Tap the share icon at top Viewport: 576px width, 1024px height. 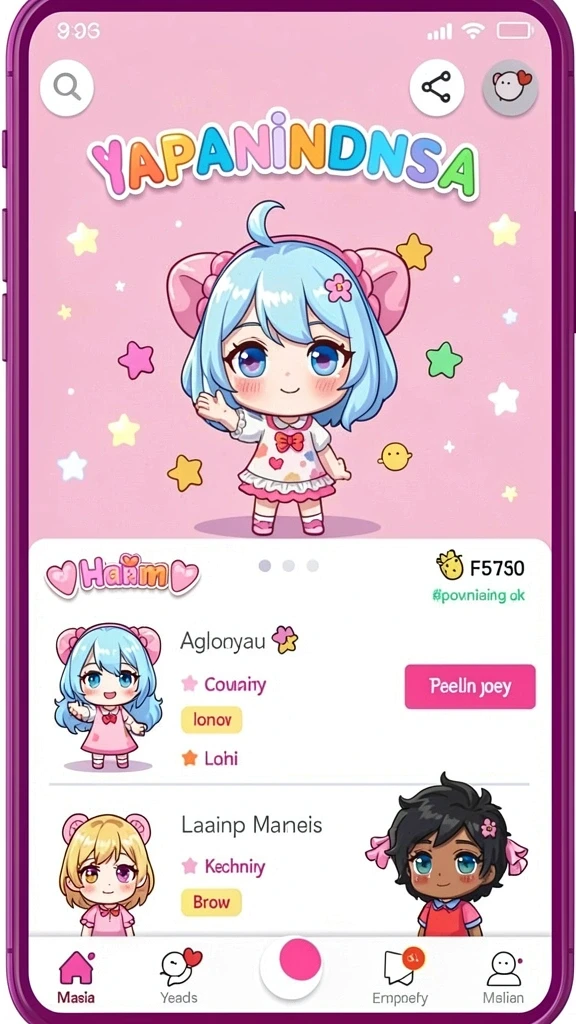pyautogui.click(x=436, y=88)
